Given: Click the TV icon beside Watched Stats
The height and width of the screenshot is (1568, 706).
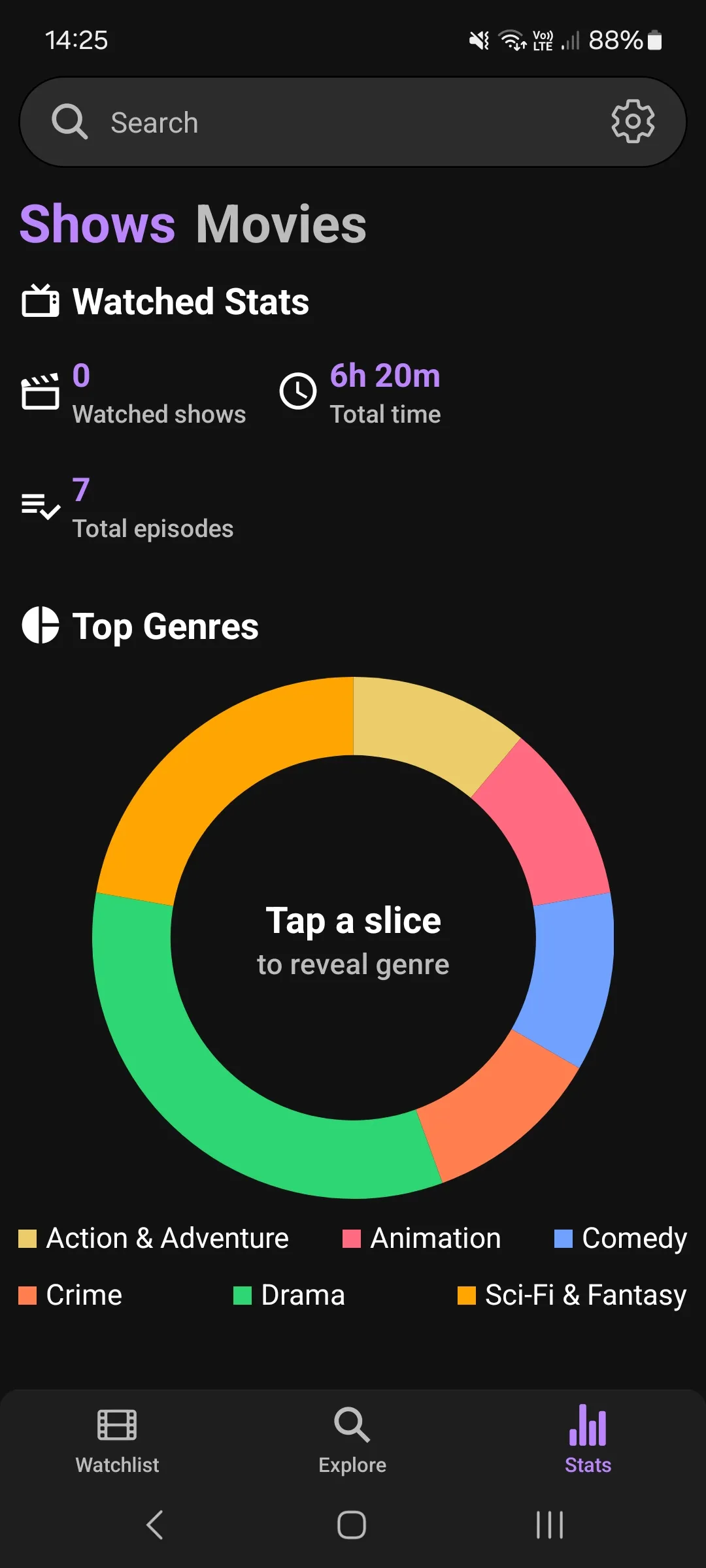Looking at the screenshot, I should pos(41,301).
